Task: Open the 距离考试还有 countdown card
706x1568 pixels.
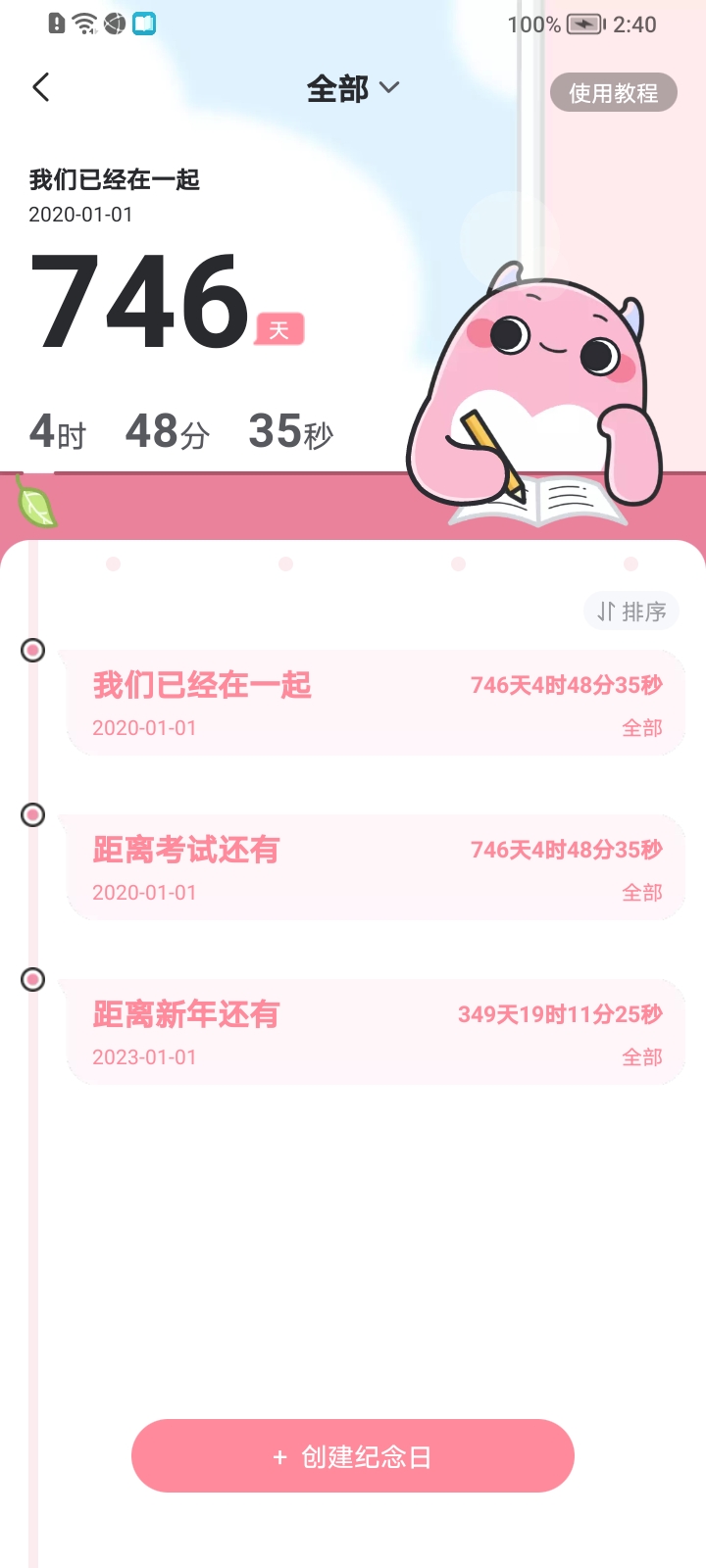Action: point(376,867)
